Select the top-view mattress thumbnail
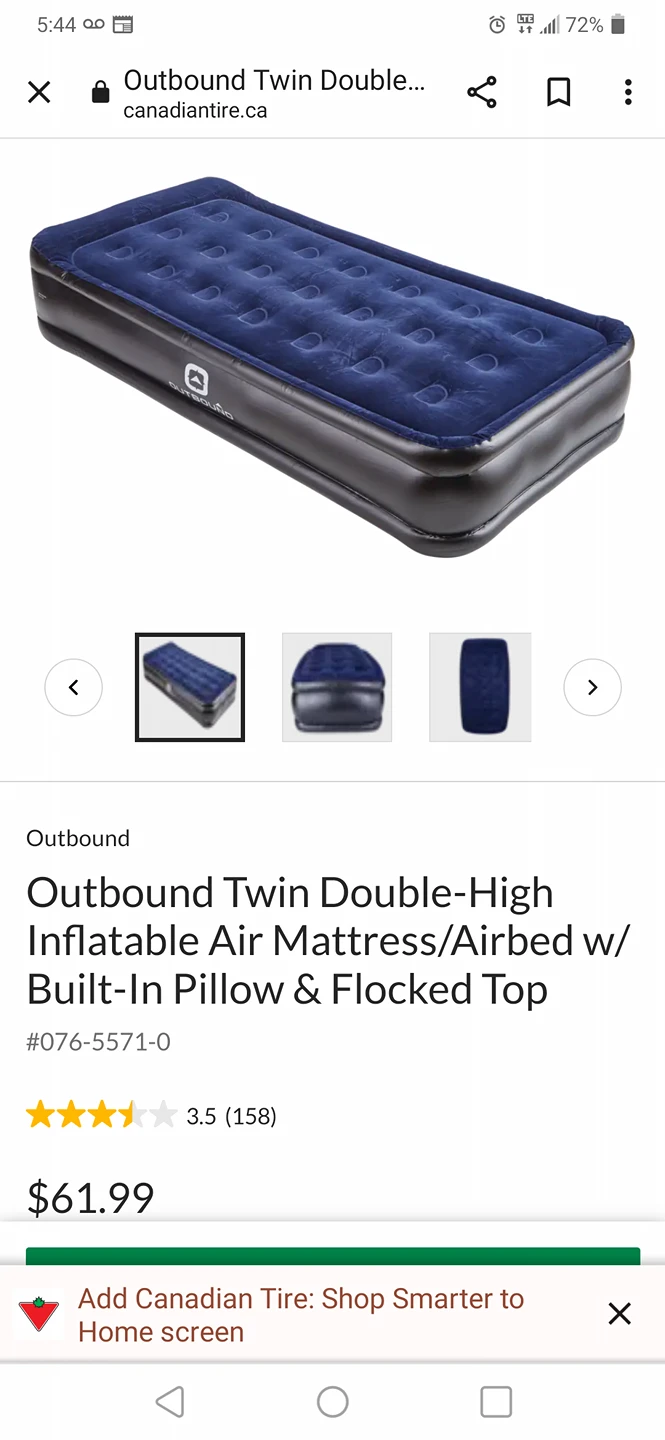Viewport: 665px width, 1440px height. (480, 687)
